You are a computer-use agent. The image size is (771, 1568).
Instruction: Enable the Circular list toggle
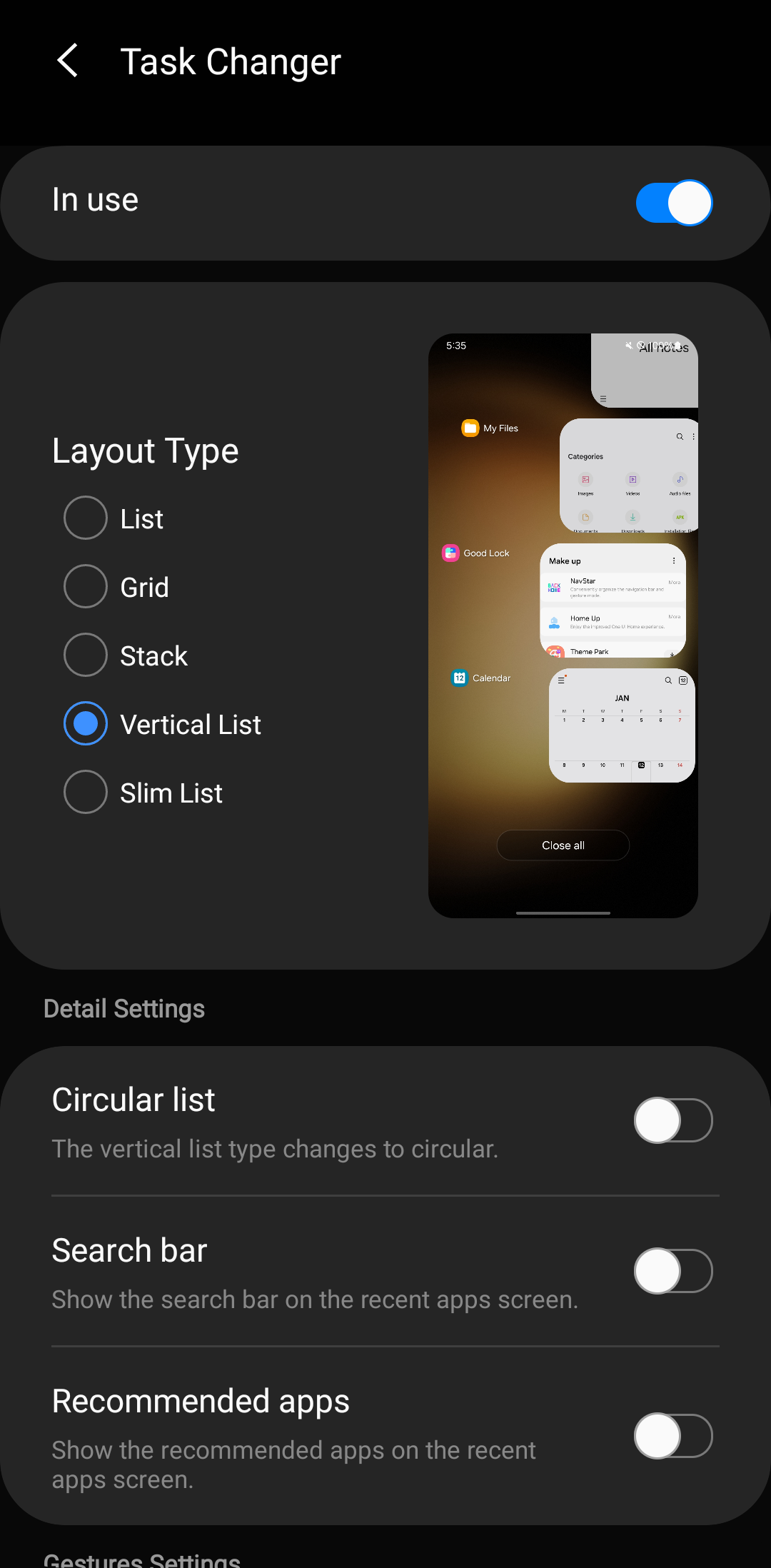coord(674,1120)
